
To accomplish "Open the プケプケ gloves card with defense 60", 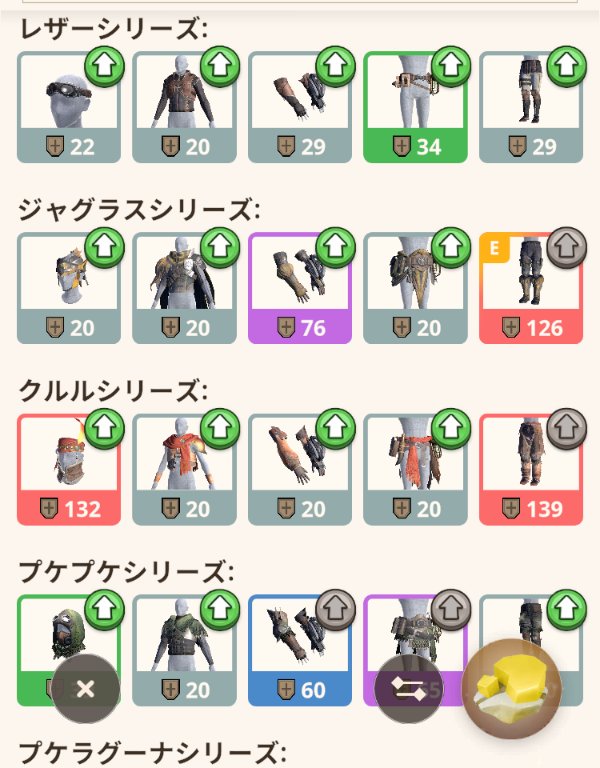I will tap(299, 650).
